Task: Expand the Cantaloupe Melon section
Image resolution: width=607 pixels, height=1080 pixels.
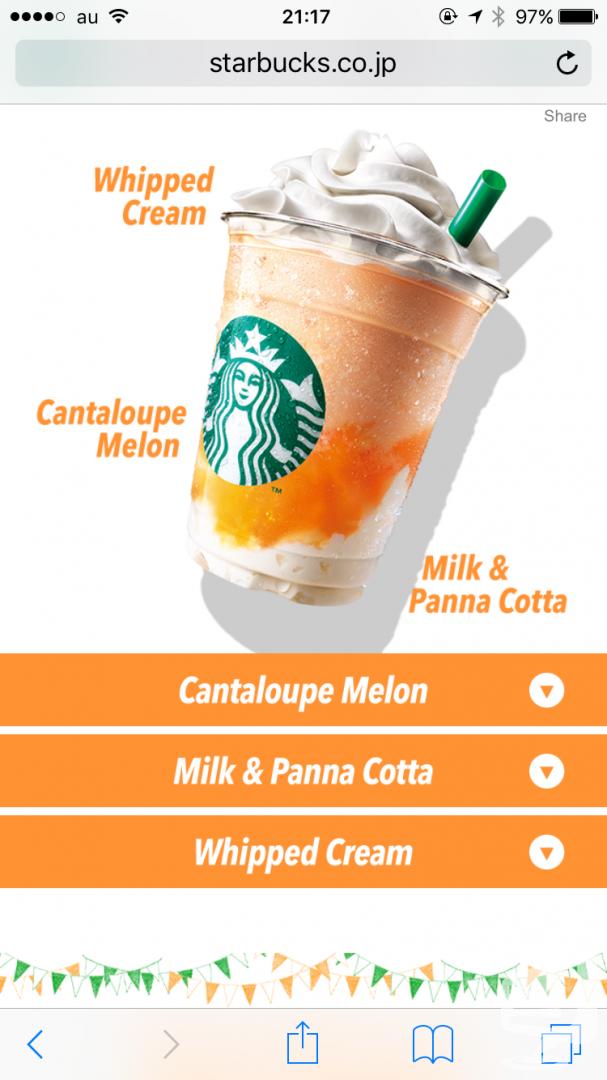Action: click(x=303, y=690)
